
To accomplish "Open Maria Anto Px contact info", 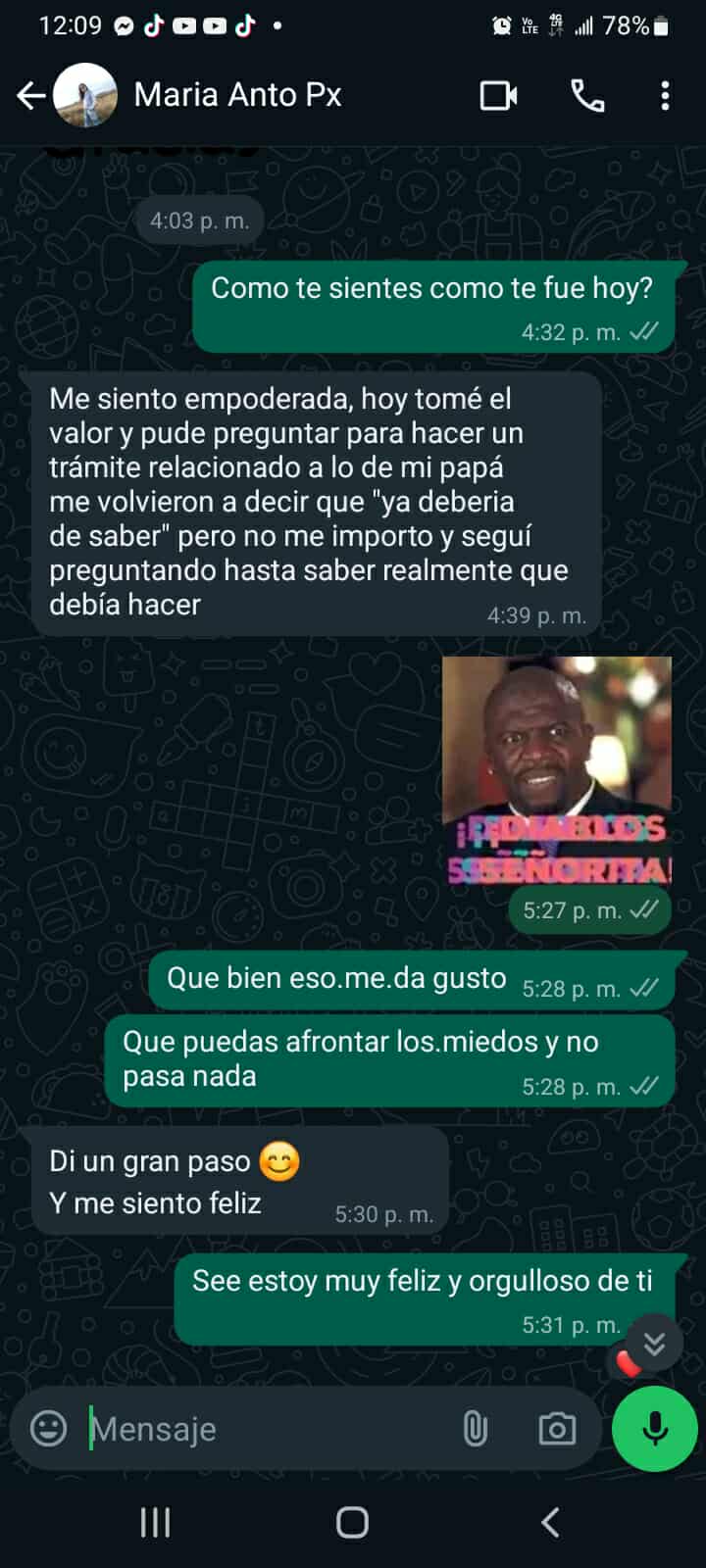I will (x=237, y=95).
